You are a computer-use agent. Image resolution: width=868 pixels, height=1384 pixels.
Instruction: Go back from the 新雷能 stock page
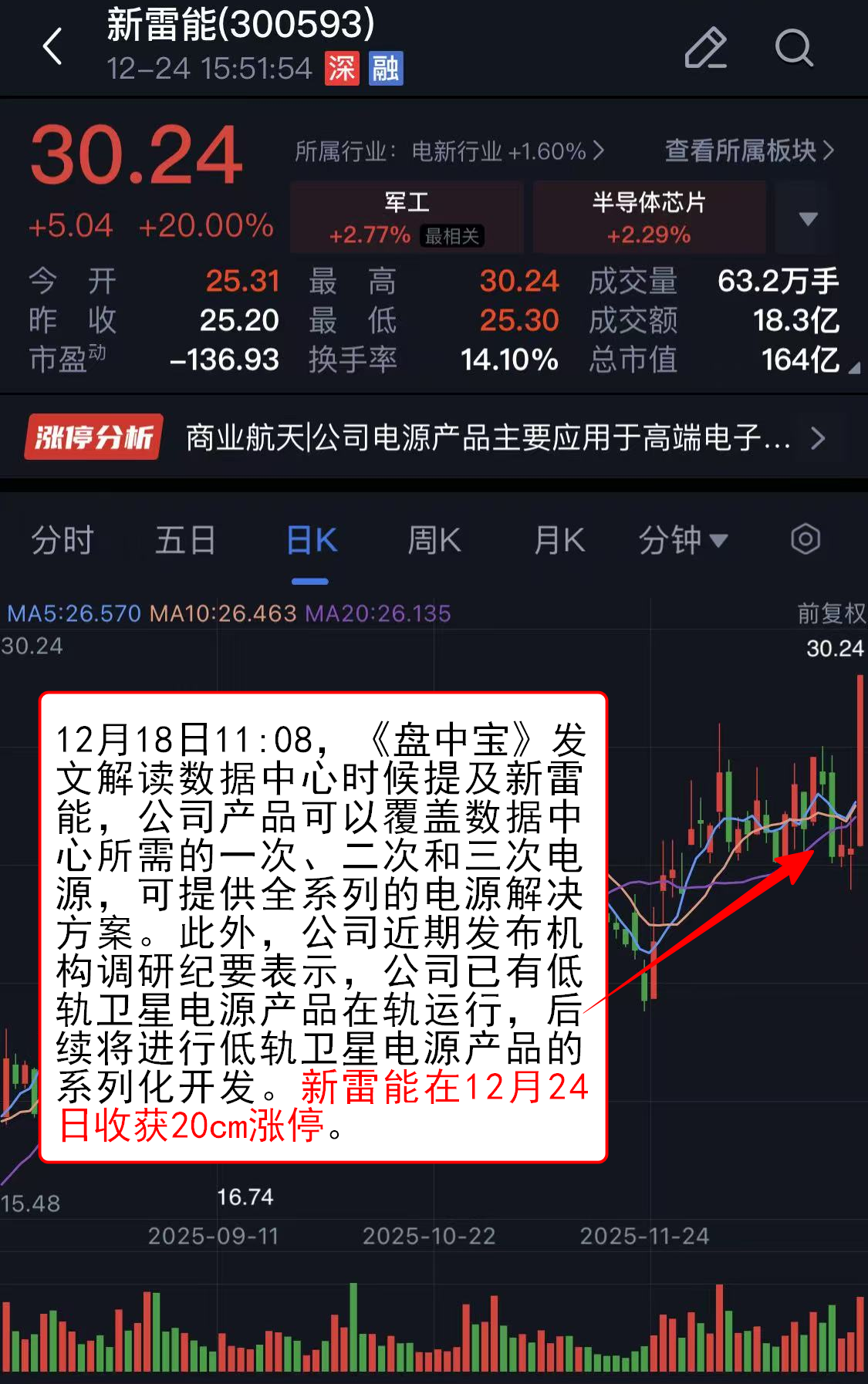52,47
